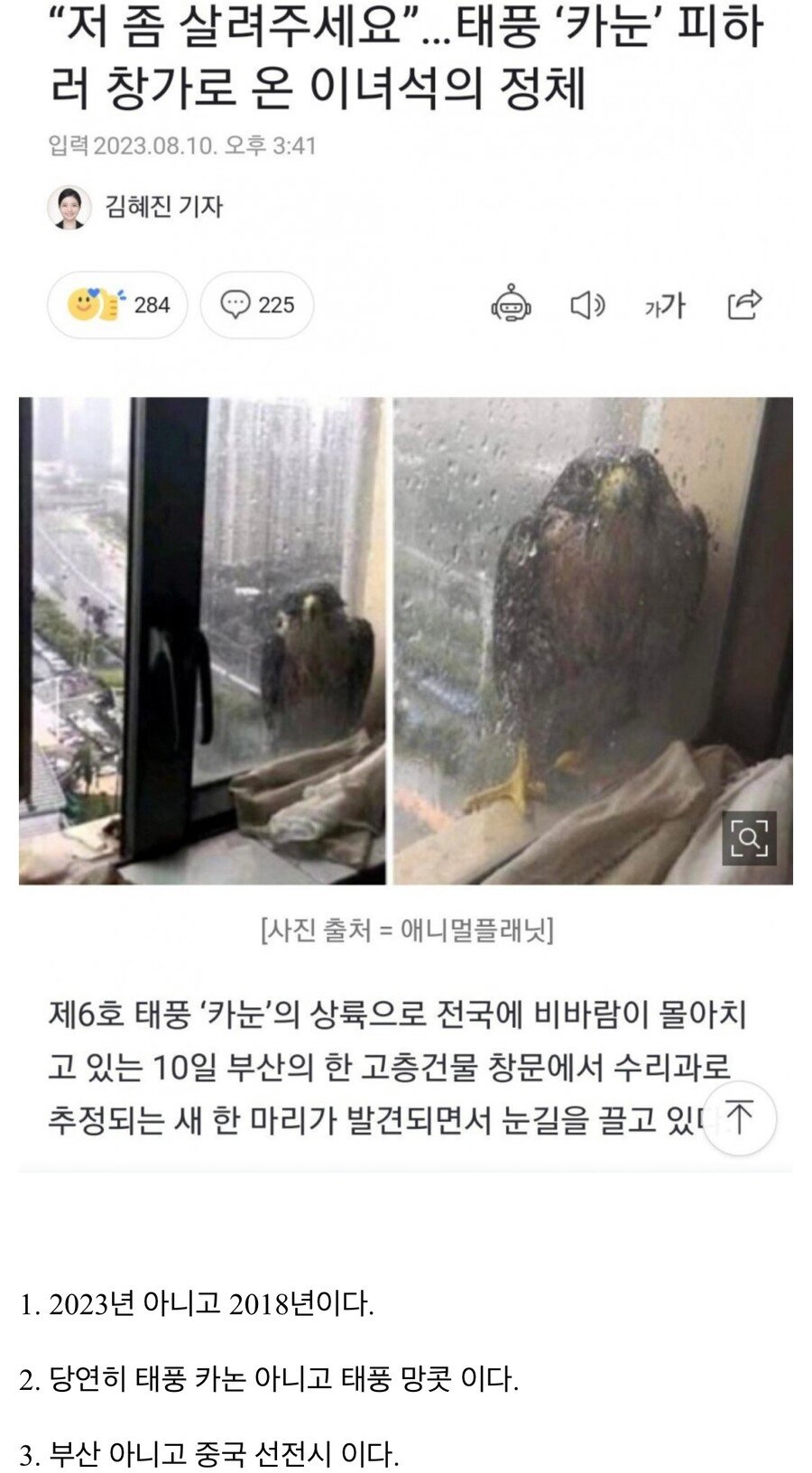Change the font size with 가가 icon
812x1473 pixels.
[x=665, y=305]
